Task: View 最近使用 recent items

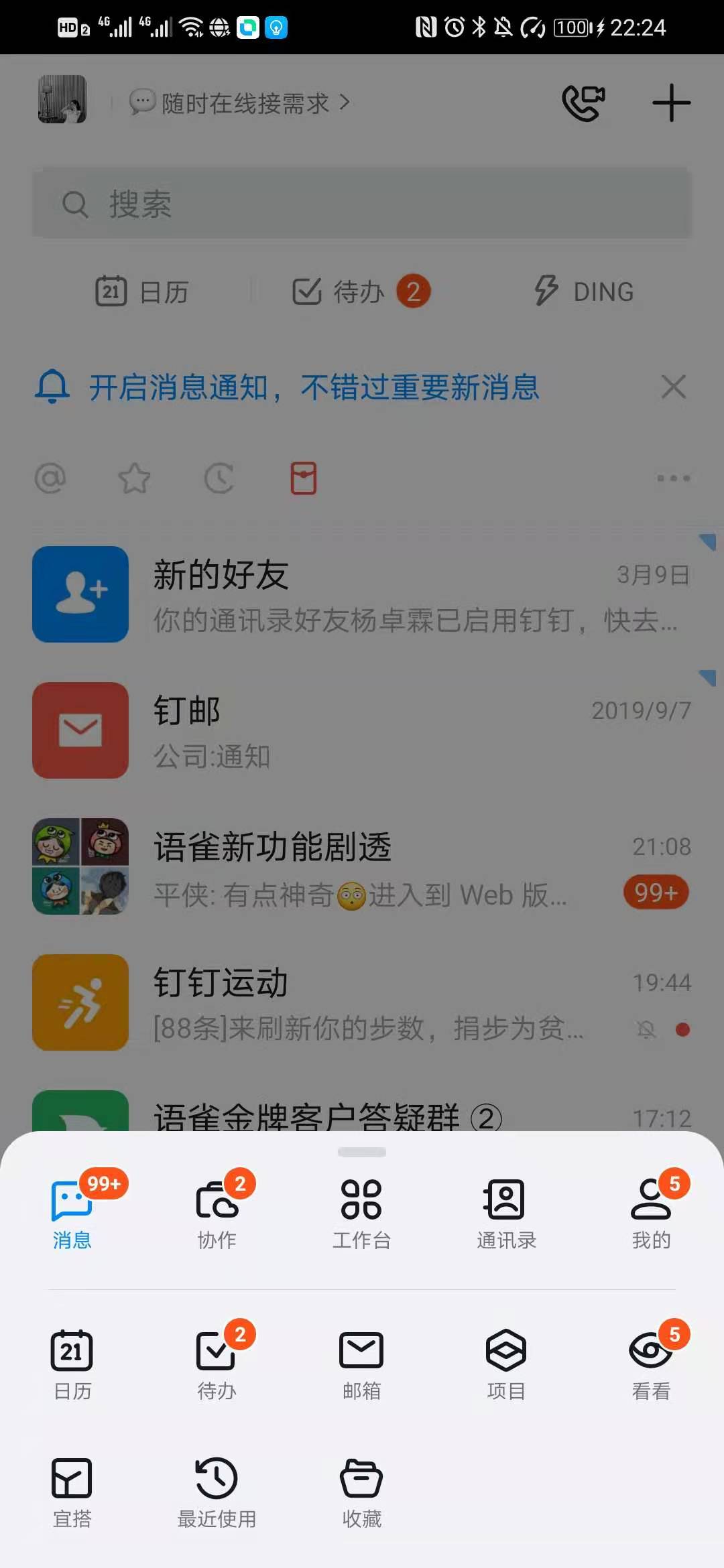Action: 217,1491
